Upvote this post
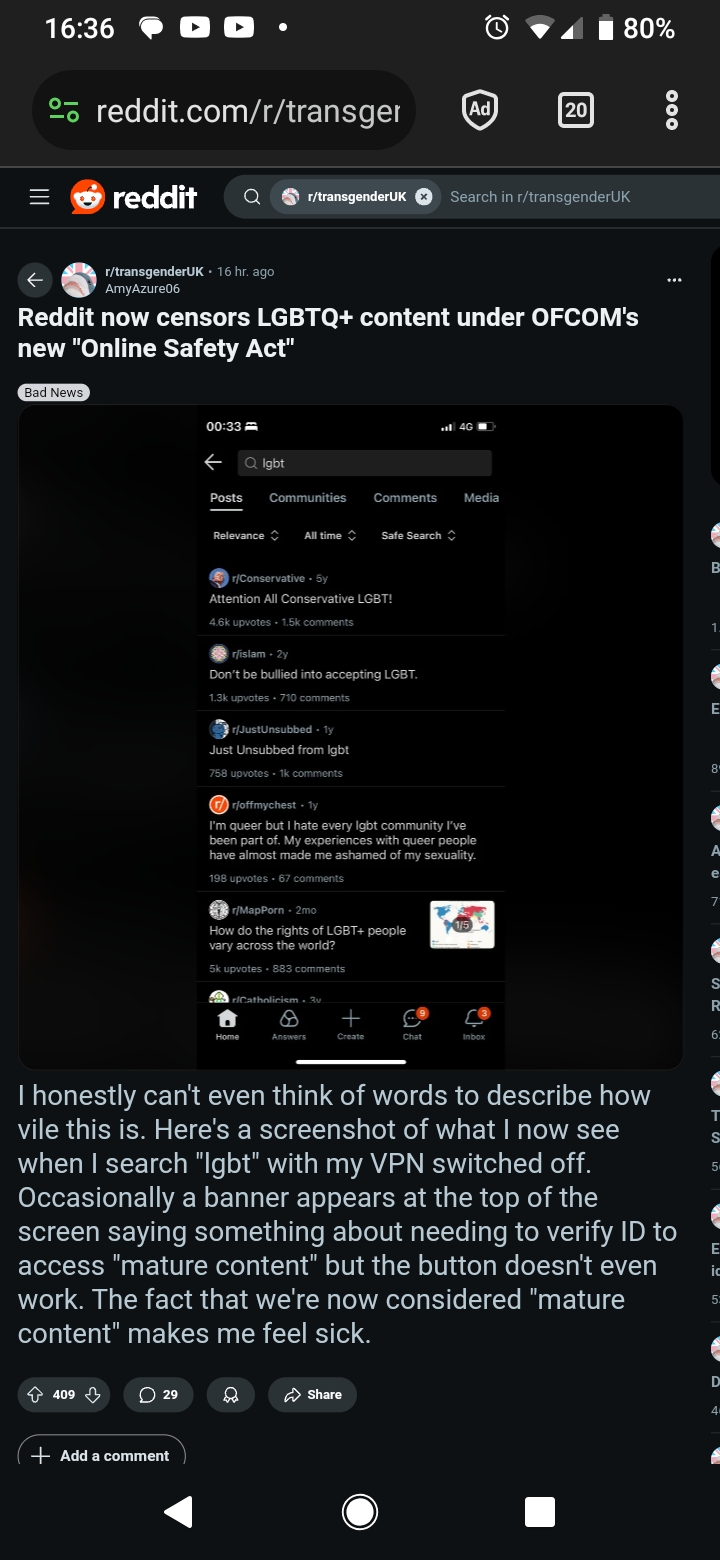The height and width of the screenshot is (1560, 720). [35, 1395]
